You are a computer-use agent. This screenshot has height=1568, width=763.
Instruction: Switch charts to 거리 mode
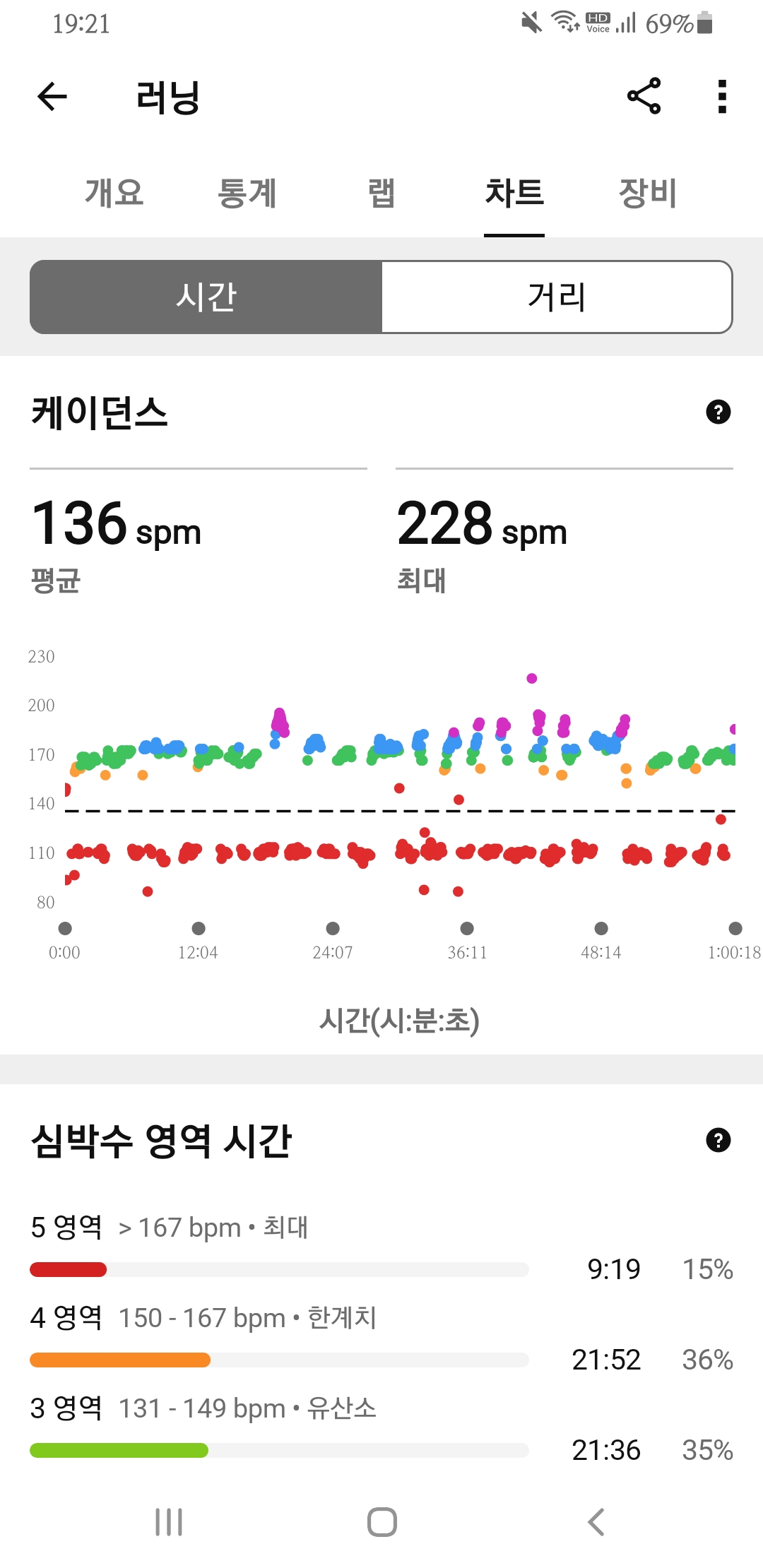coord(557,297)
